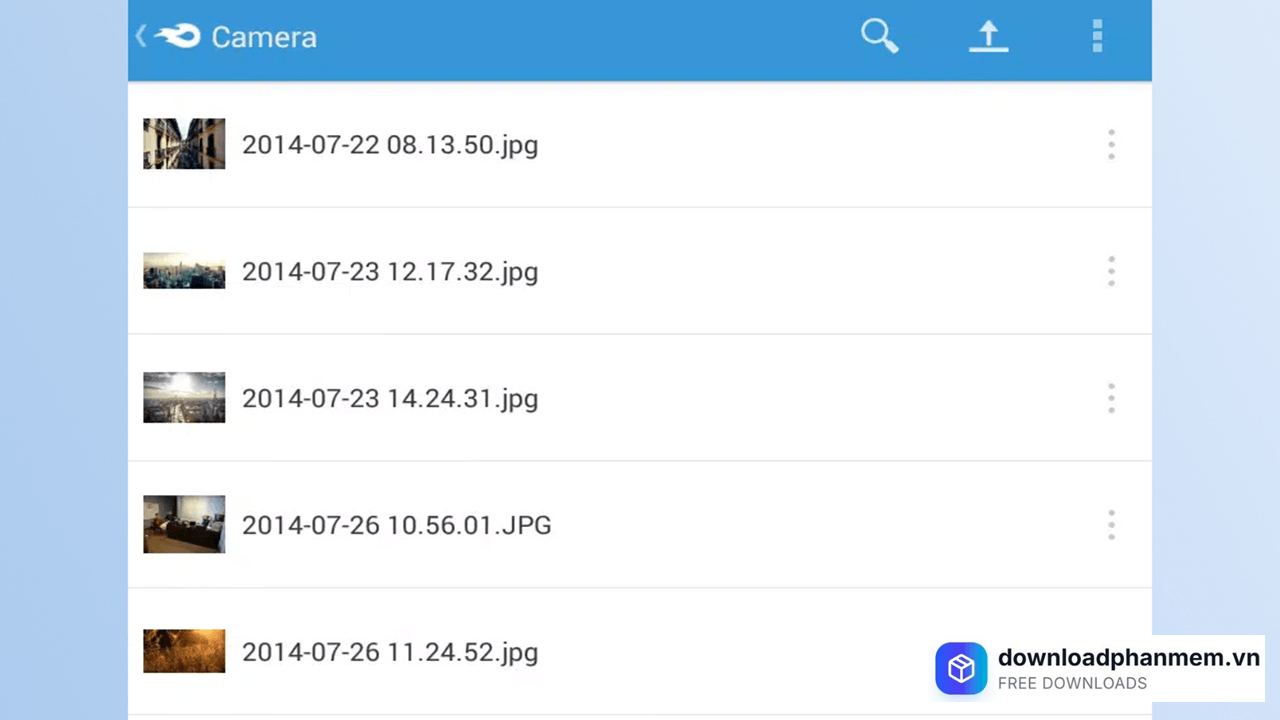Viewport: 1280px width, 720px height.
Task: Open more actions for 2014-07-23 14.24.31.jpg
Action: click(1111, 399)
